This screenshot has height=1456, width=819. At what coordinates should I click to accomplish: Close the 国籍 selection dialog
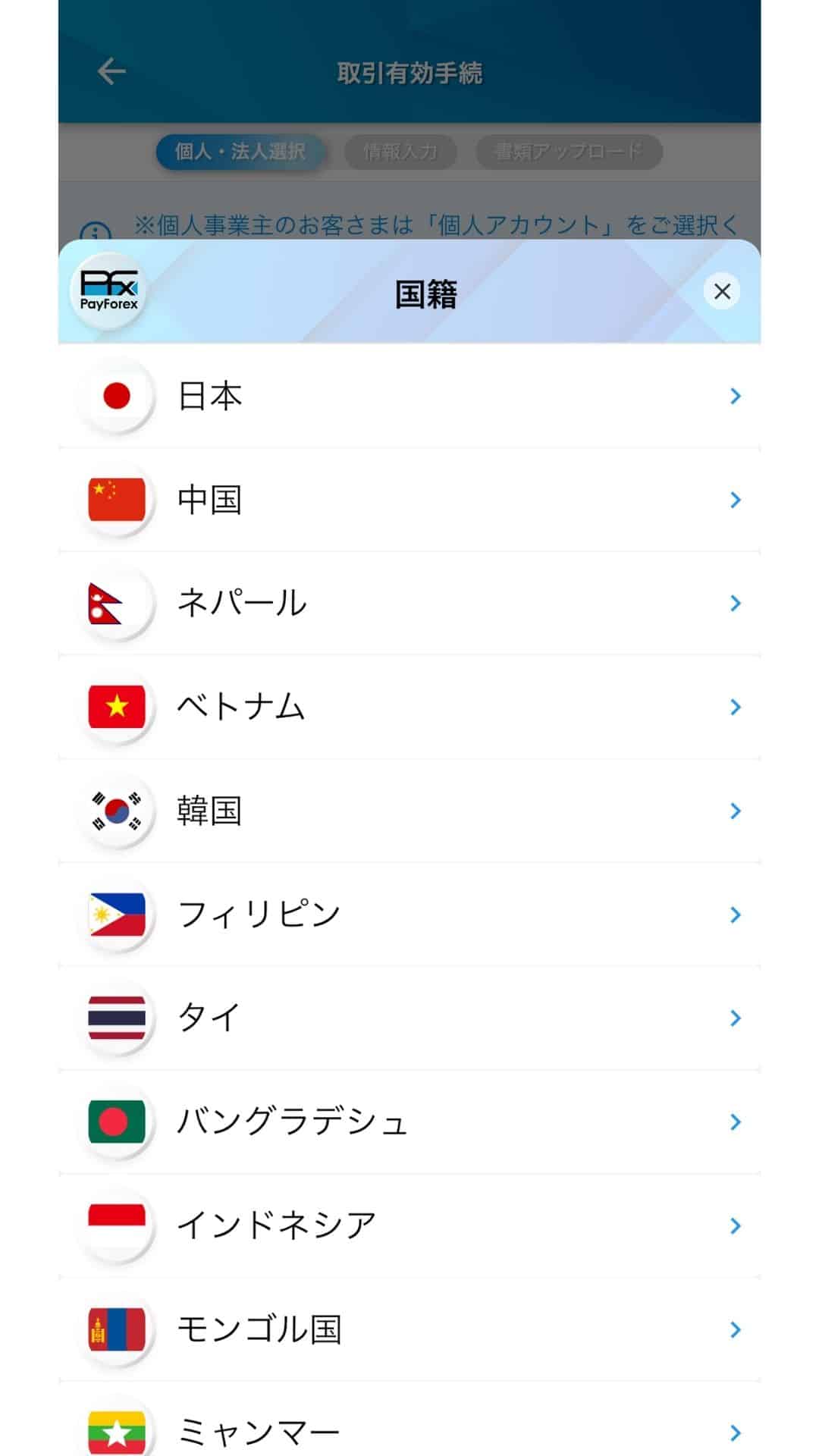pyautogui.click(x=721, y=290)
